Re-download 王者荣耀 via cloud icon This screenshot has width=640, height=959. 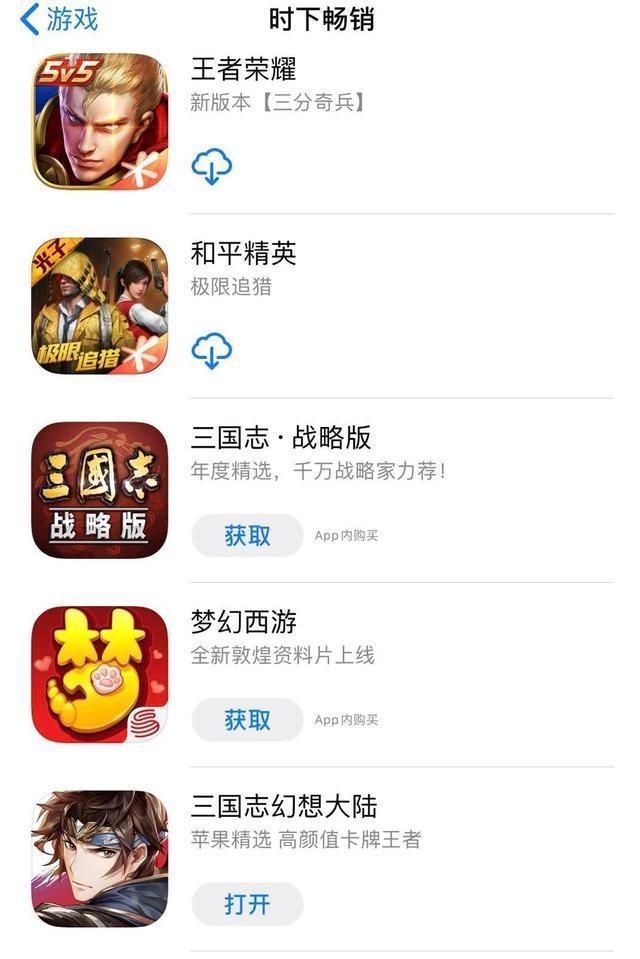[x=211, y=166]
